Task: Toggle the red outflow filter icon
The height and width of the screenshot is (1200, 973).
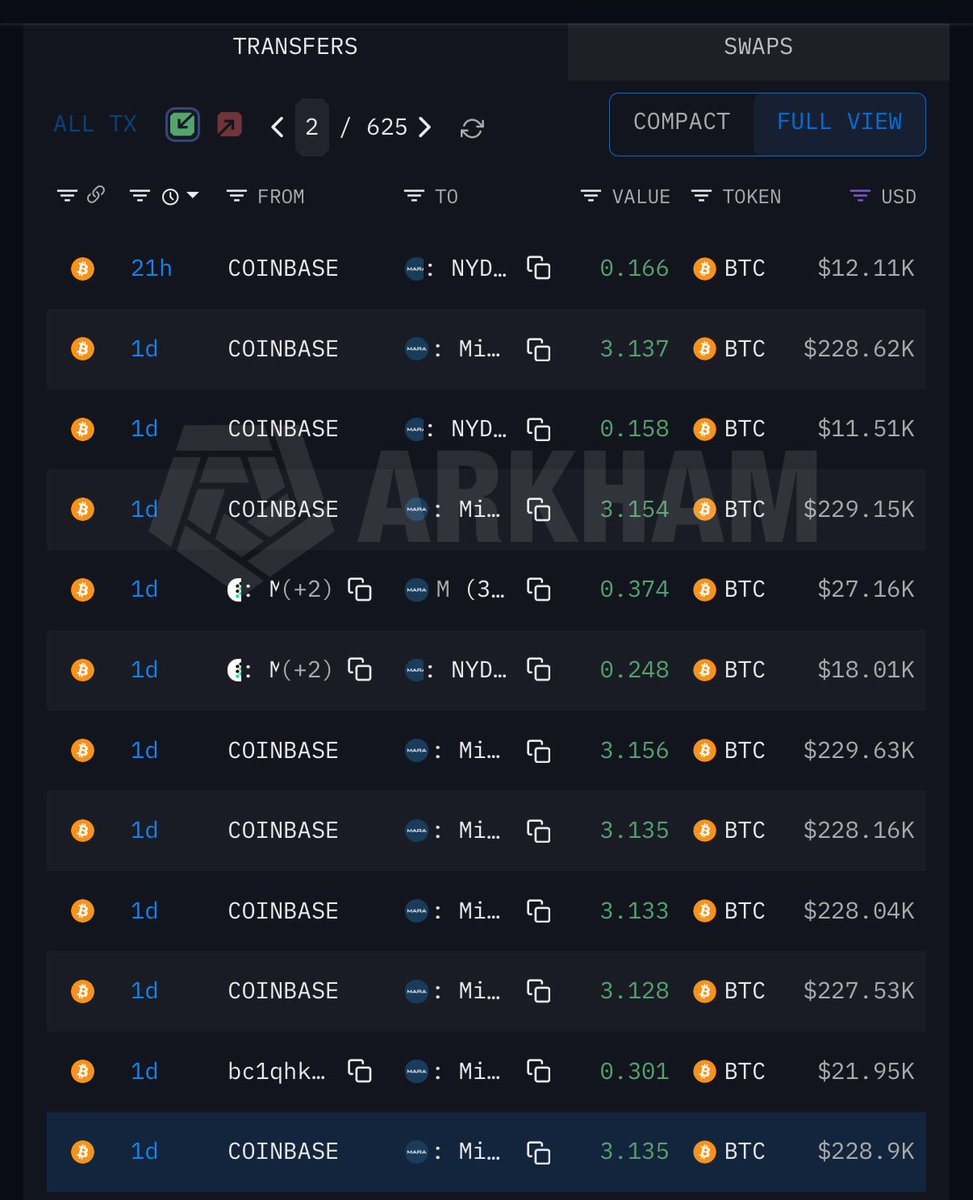Action: coord(229,125)
